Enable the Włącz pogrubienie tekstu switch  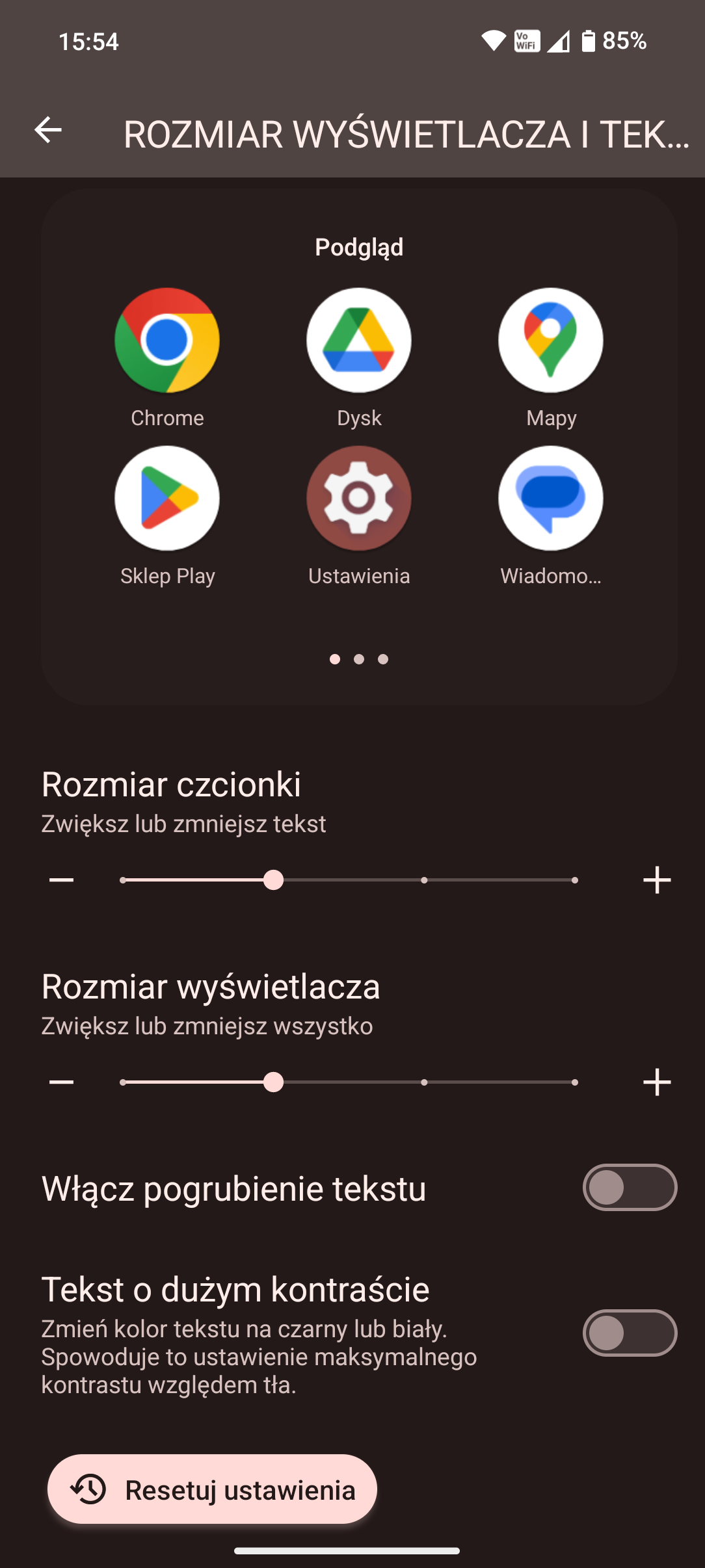pos(630,1188)
